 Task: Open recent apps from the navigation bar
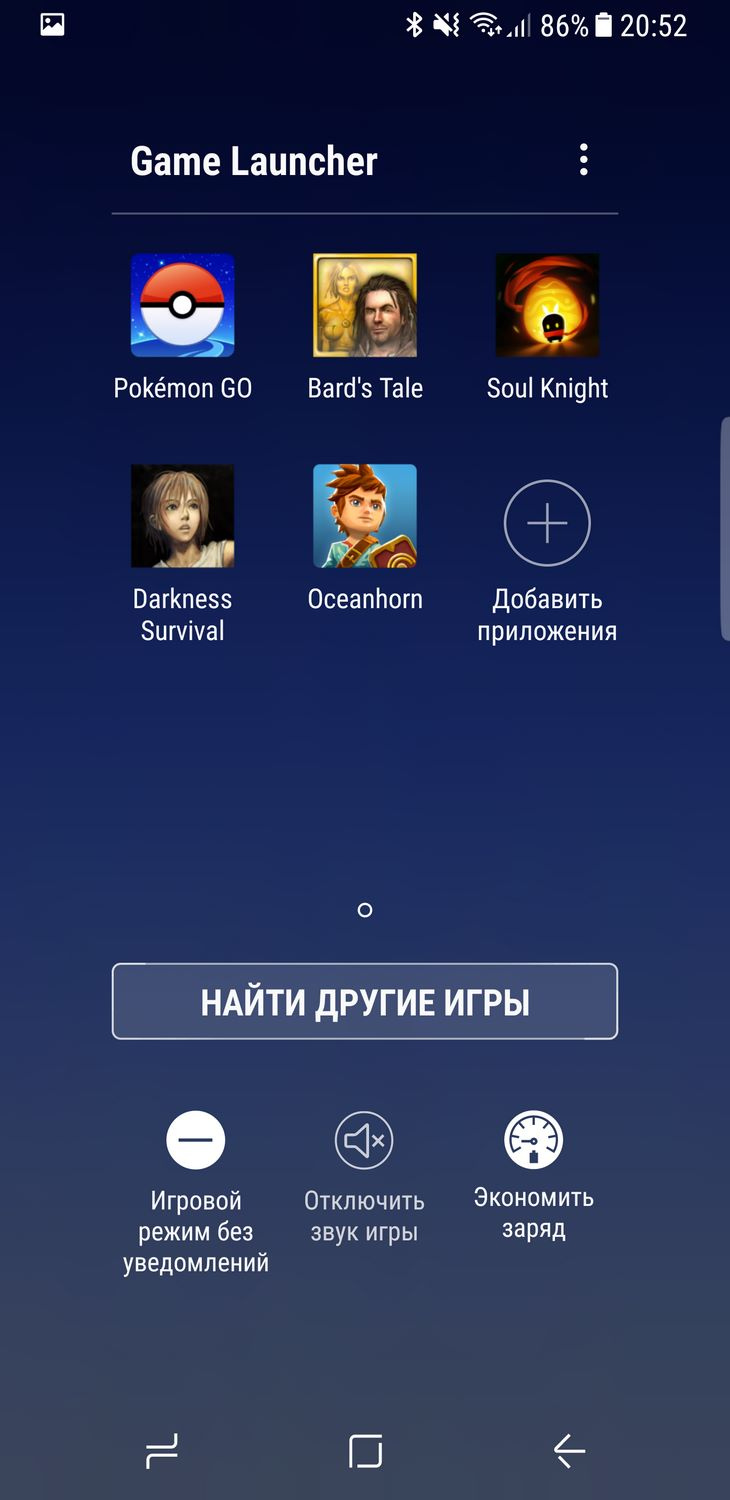pyautogui.click(x=162, y=1451)
